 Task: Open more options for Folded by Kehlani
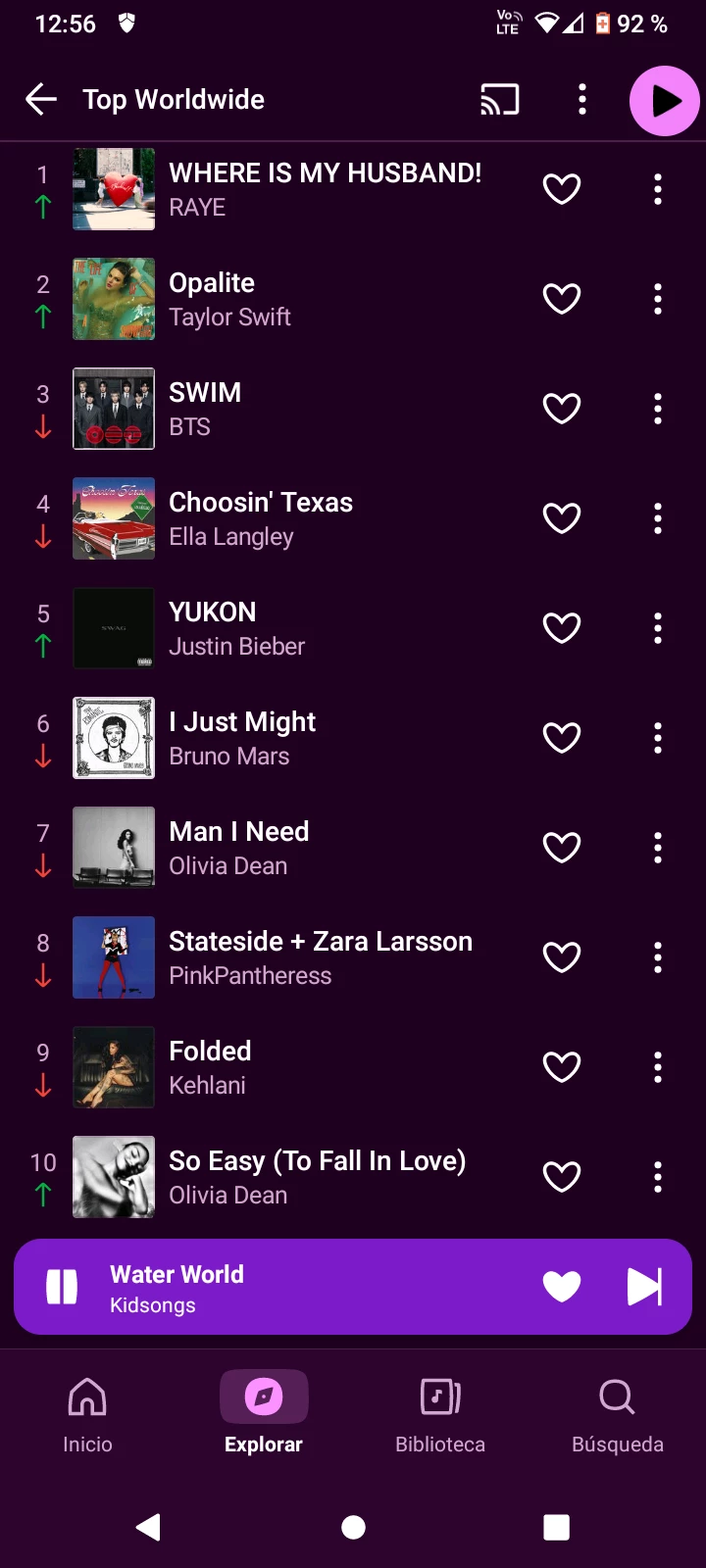[658, 1067]
